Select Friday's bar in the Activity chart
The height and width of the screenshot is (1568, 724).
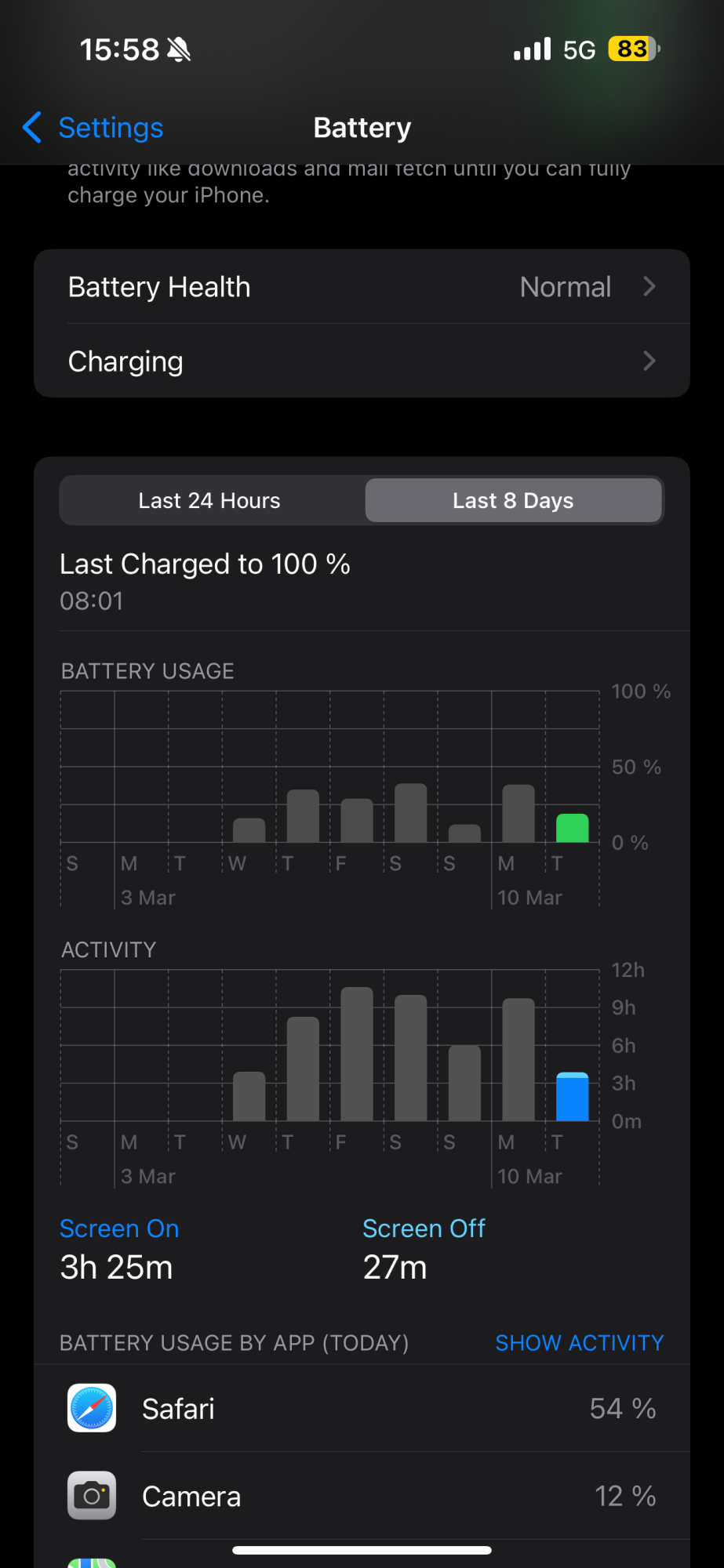click(357, 1054)
